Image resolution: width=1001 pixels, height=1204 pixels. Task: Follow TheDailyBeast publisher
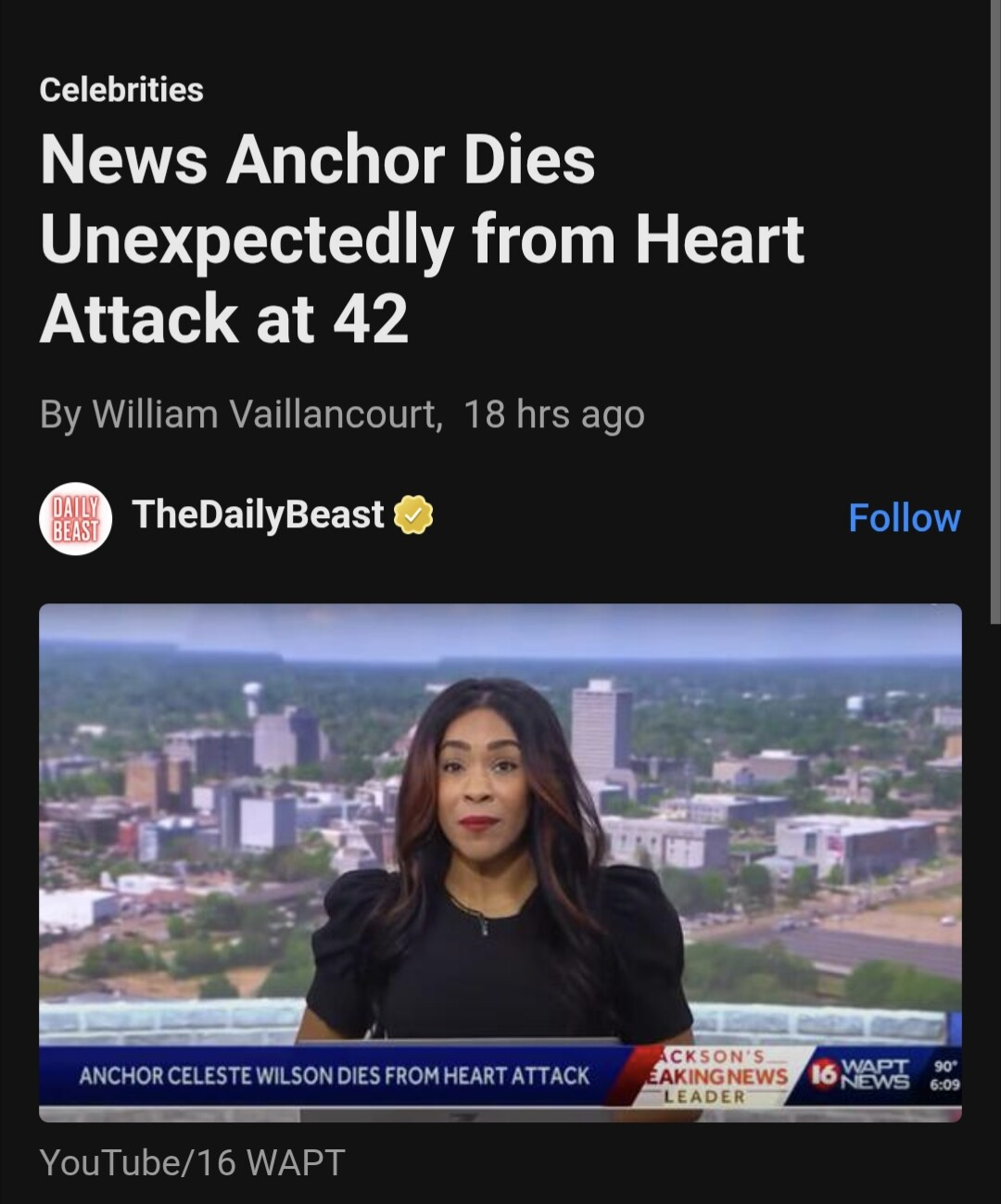pyautogui.click(x=904, y=518)
